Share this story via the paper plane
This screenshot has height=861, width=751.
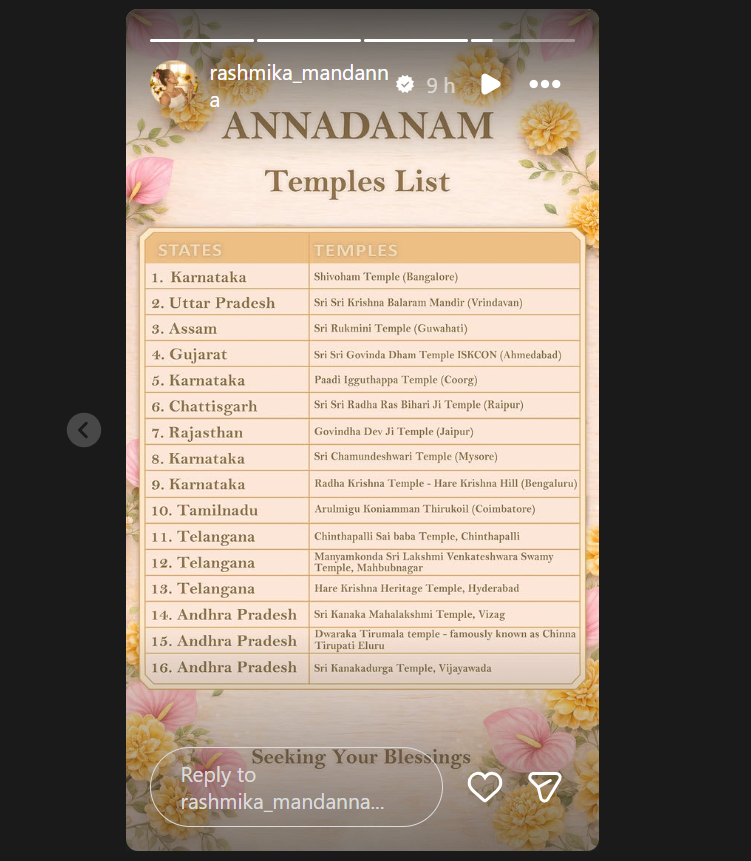[x=545, y=787]
